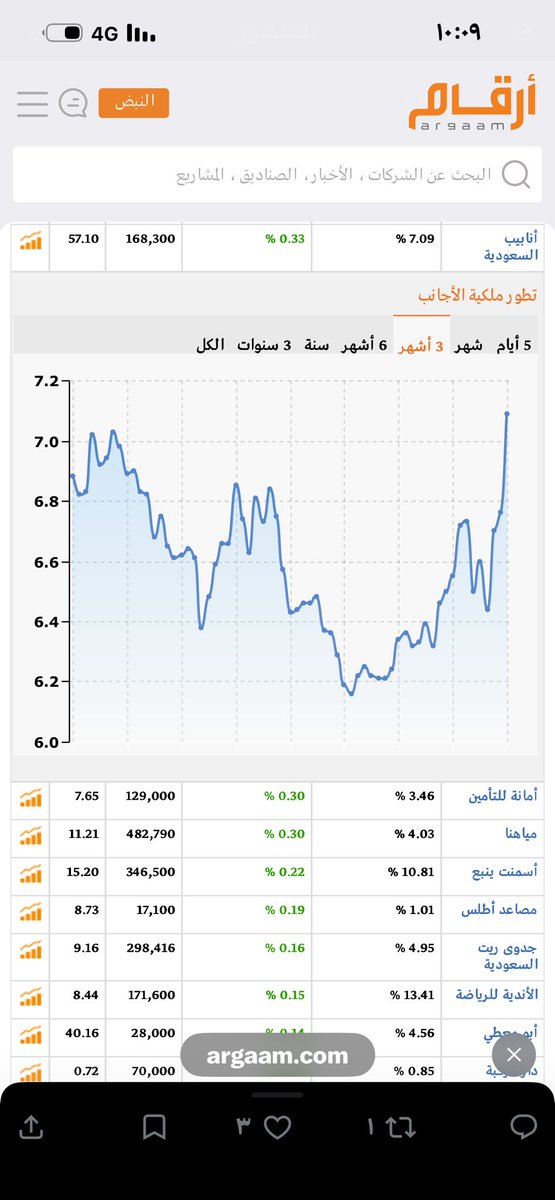Switch the chart to شهر

tap(469, 346)
